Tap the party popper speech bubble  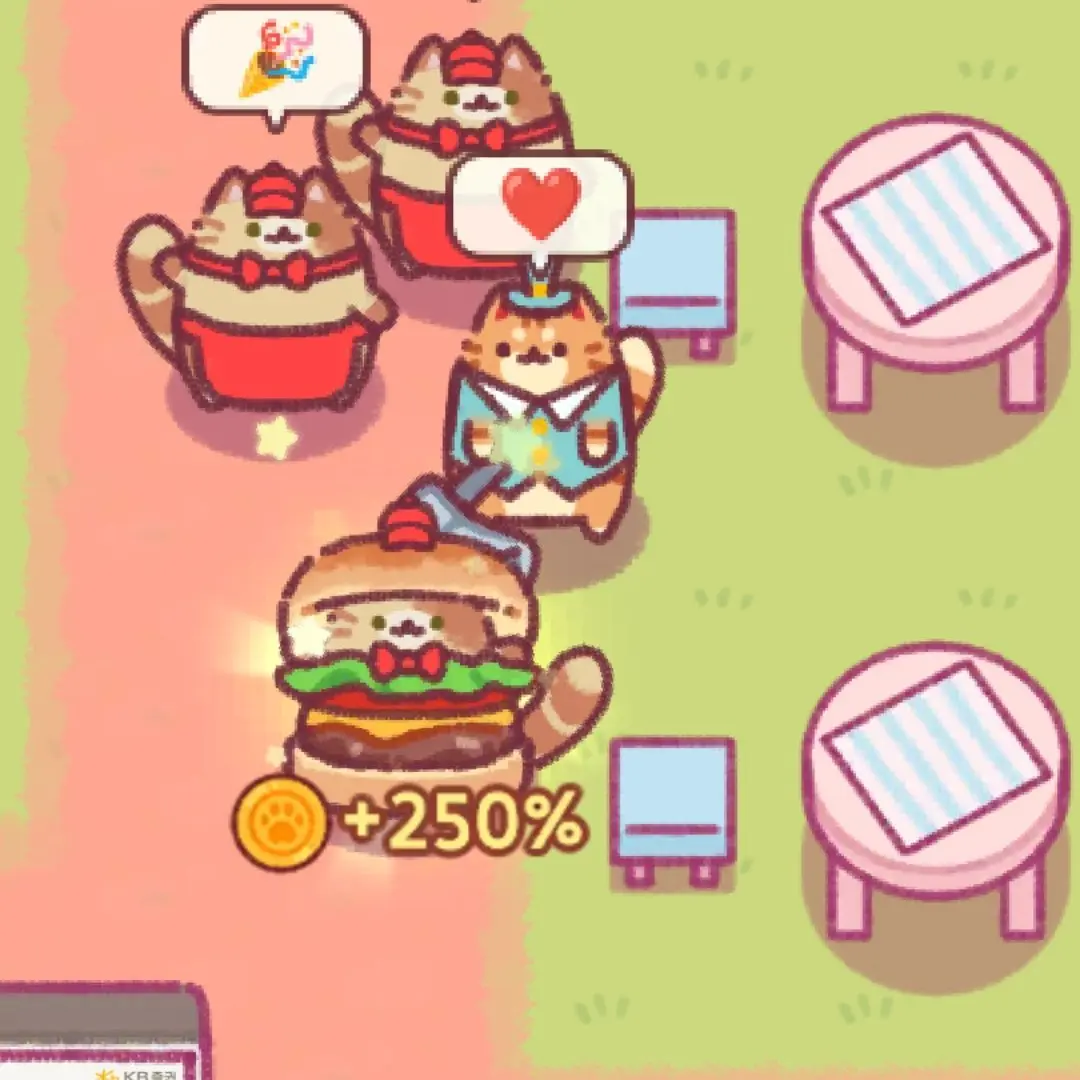point(275,62)
